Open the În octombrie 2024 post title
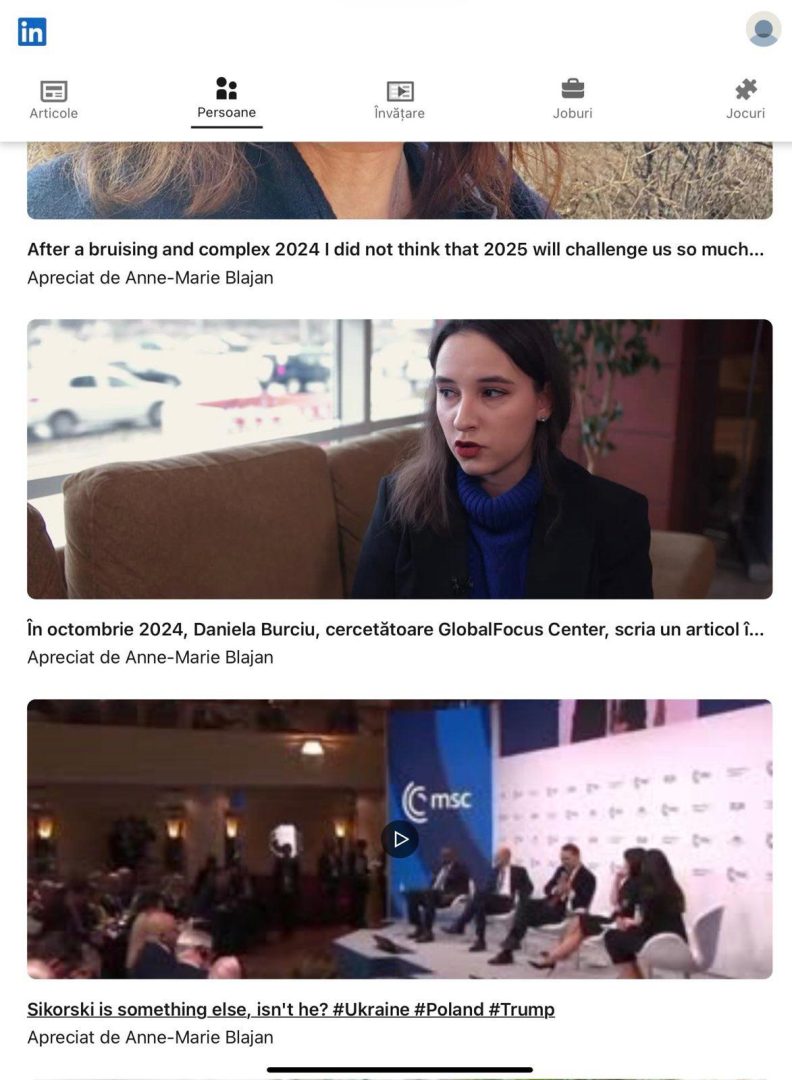 coord(395,630)
